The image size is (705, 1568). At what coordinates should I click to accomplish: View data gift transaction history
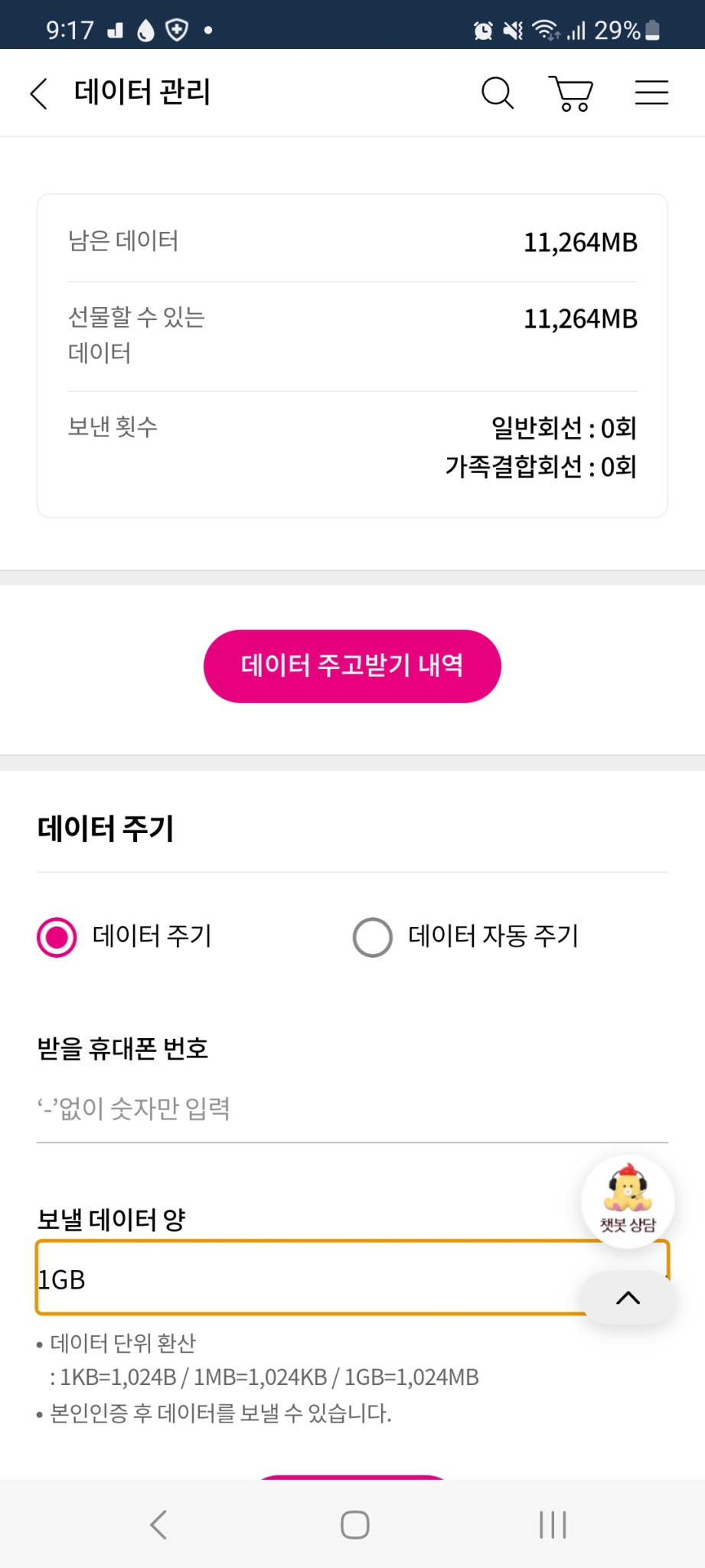point(352,665)
